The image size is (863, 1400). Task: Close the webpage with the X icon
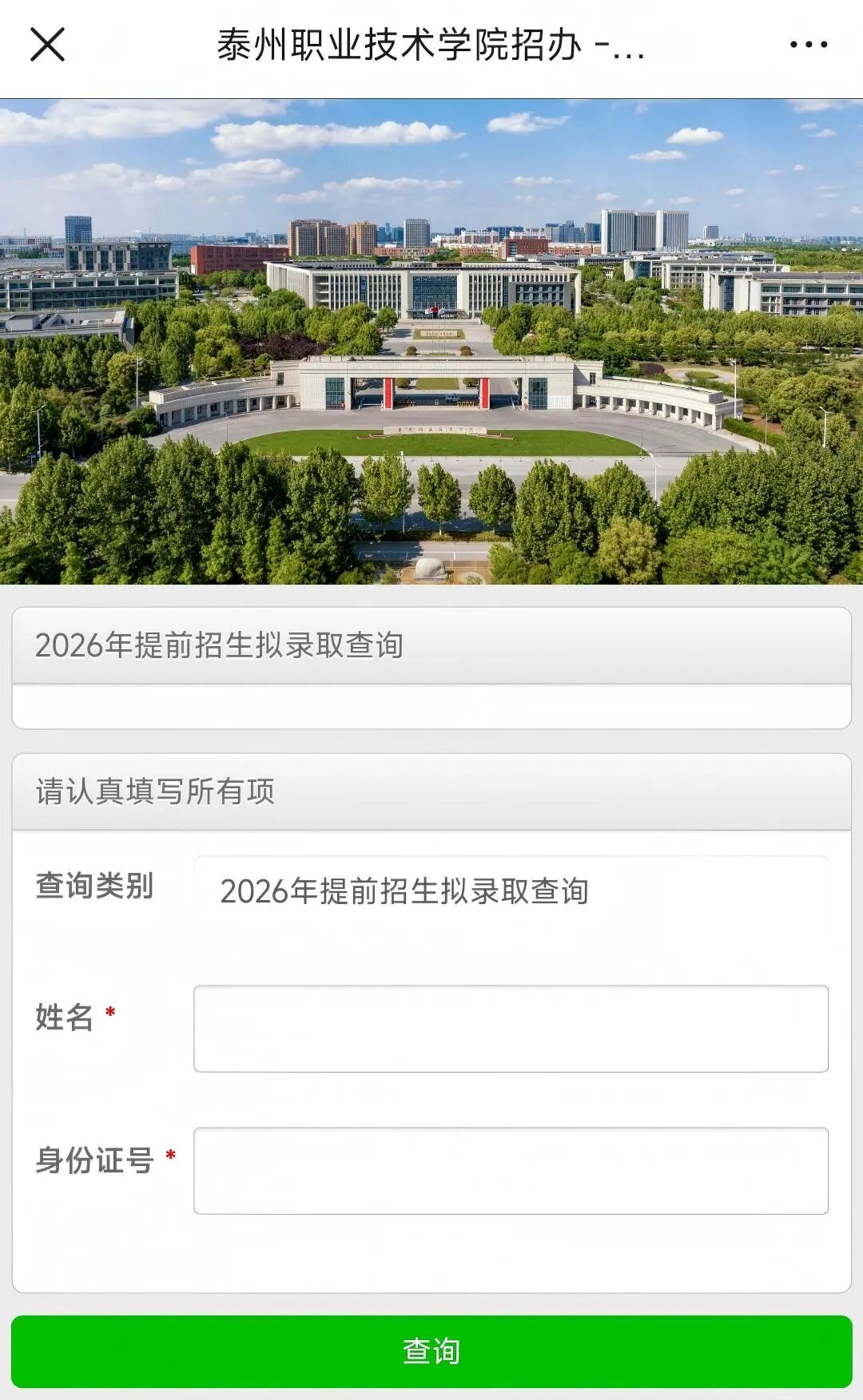[47, 45]
